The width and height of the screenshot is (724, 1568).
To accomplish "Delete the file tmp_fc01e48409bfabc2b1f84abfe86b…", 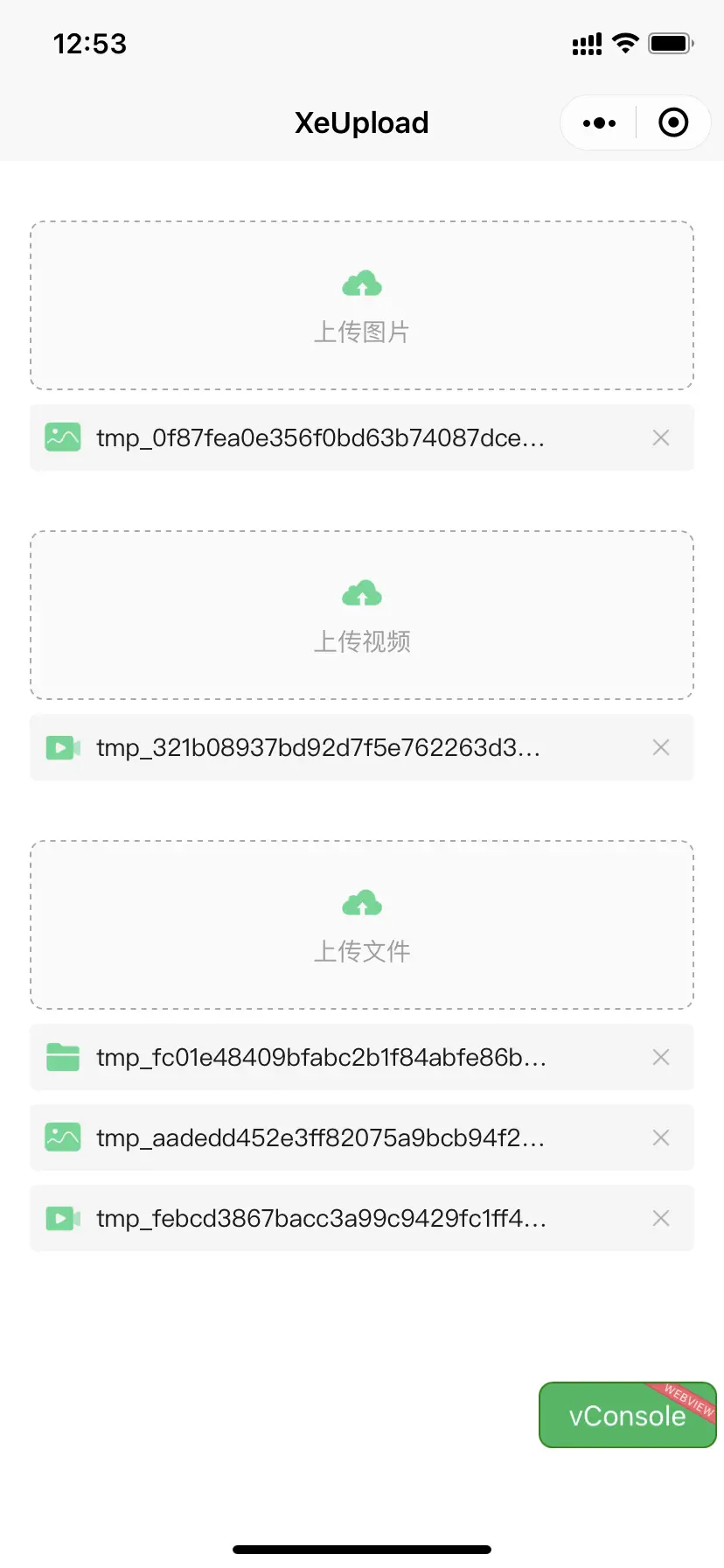I will click(x=661, y=1057).
